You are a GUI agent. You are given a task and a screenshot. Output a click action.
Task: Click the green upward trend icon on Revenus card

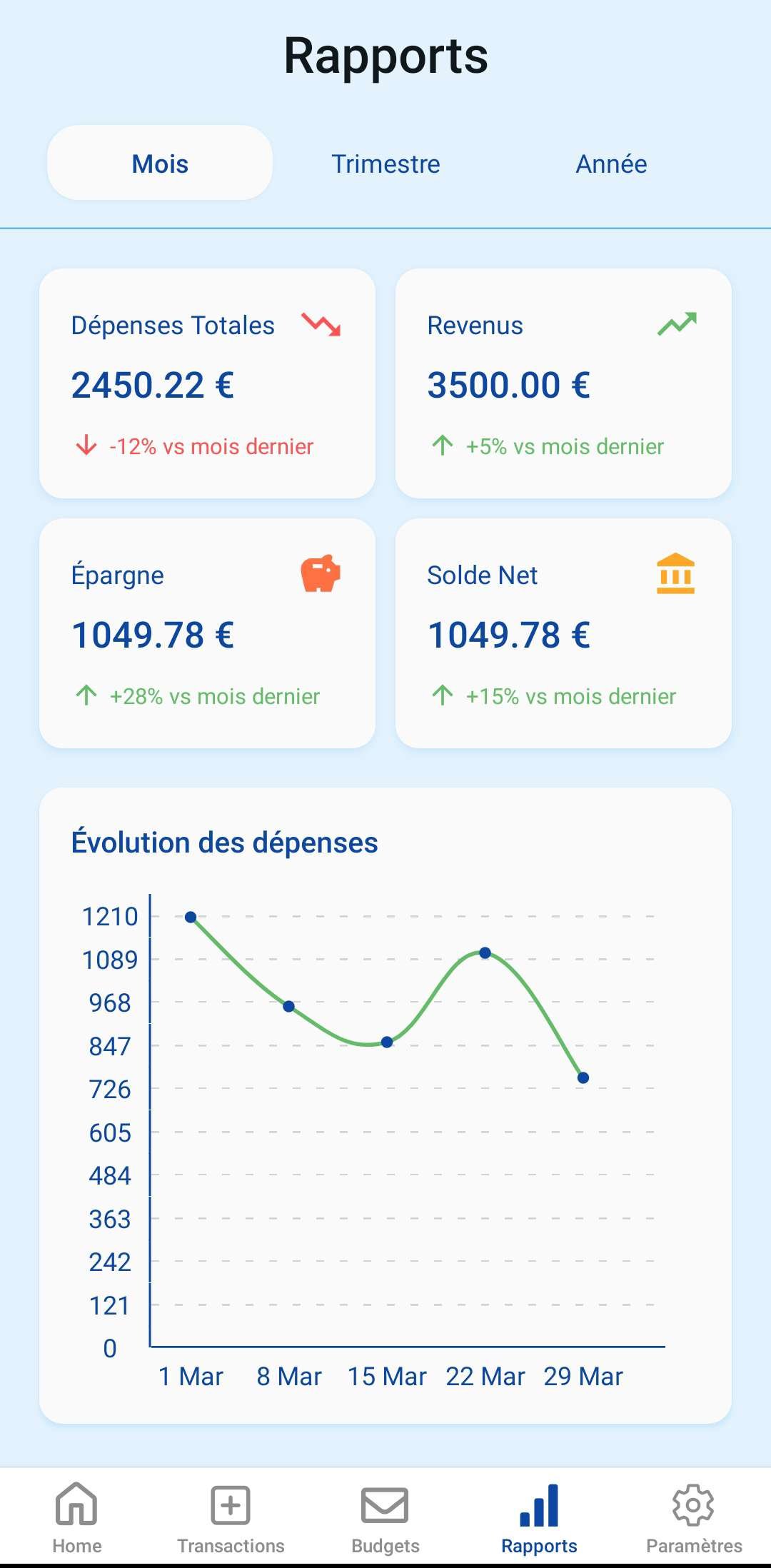point(677,323)
